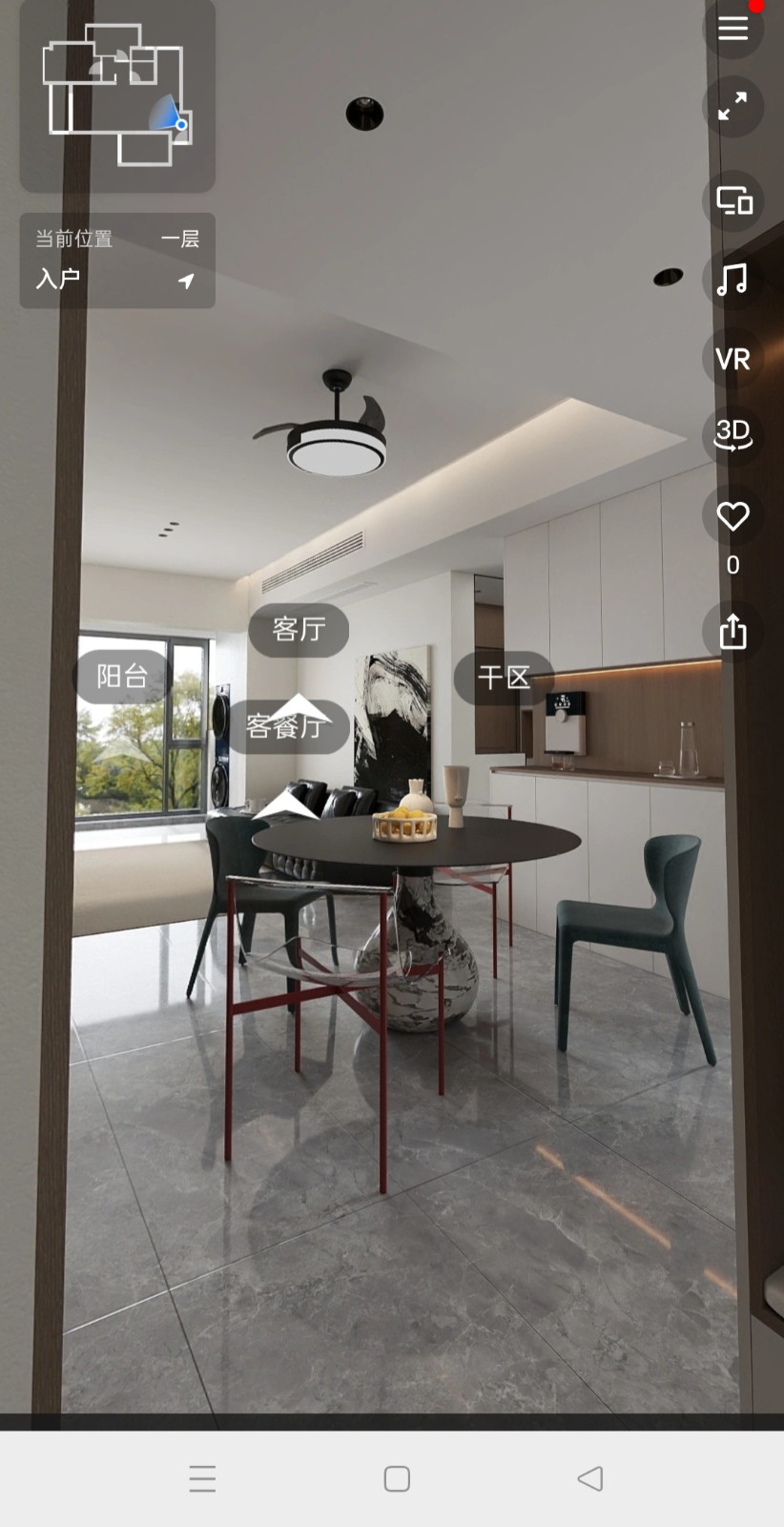Jump to the 客厅 hotspot
Viewport: 784px width, 1527px height.
299,629
